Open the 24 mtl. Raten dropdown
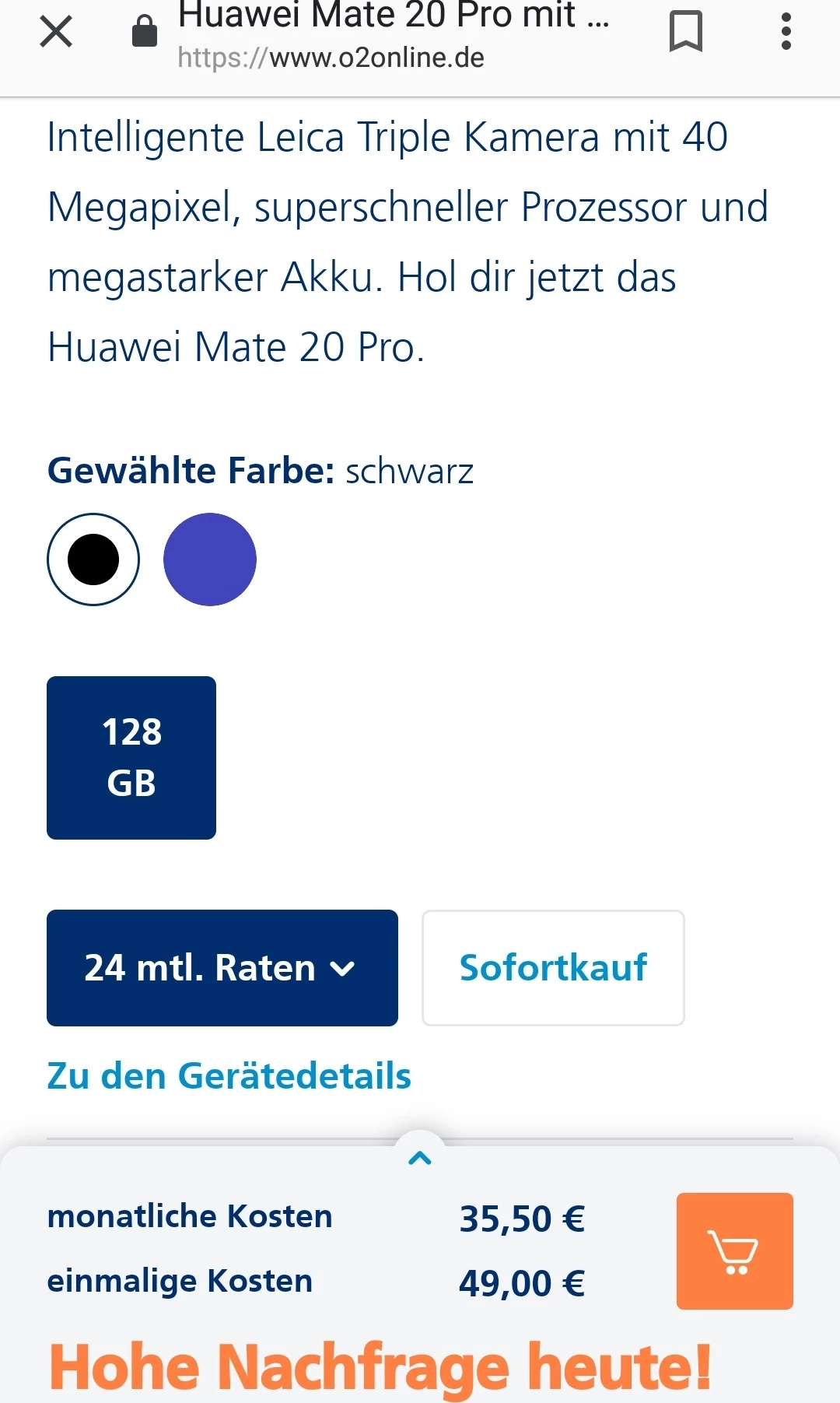The image size is (840, 1403). (222, 967)
